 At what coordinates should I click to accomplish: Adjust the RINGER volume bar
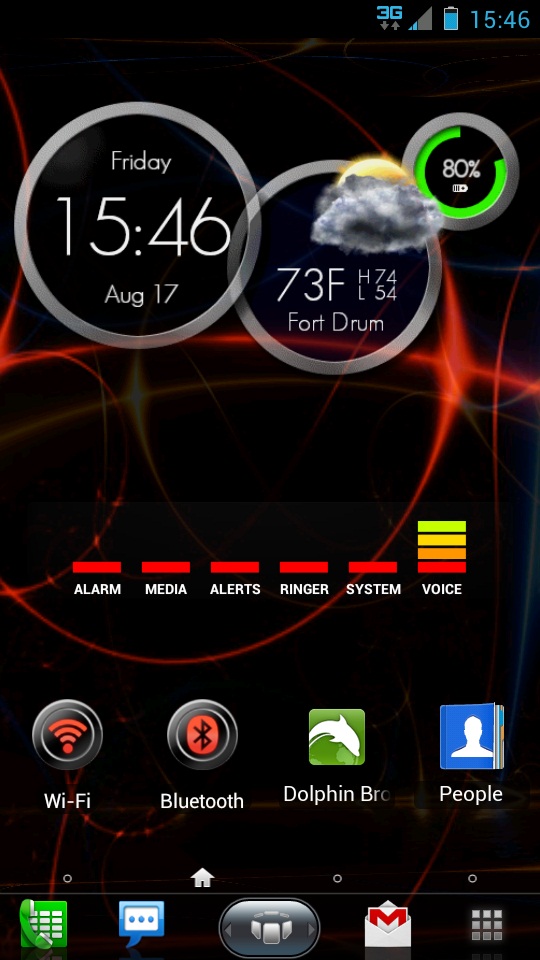pyautogui.click(x=304, y=567)
